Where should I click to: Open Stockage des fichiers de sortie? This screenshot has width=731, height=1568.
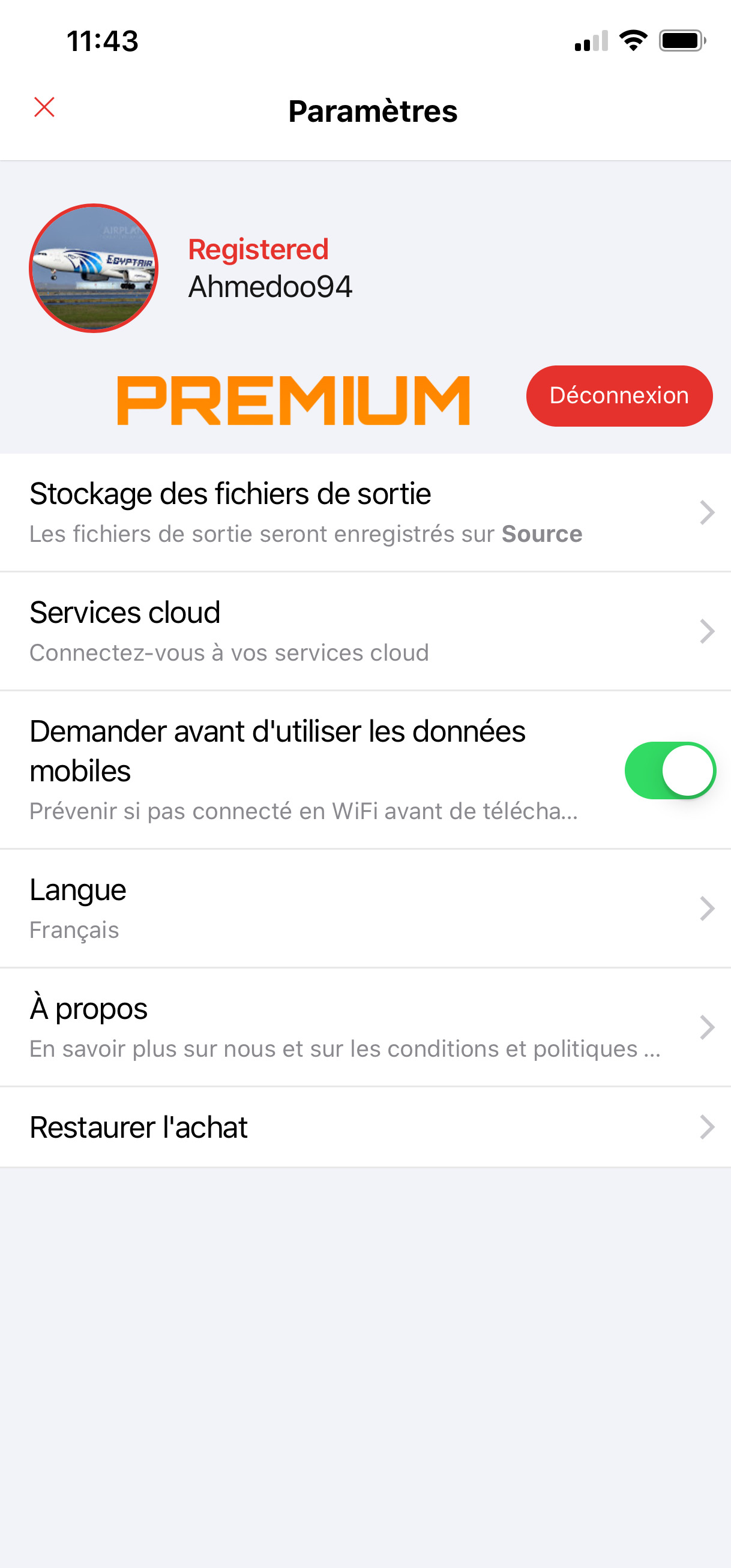tap(365, 512)
